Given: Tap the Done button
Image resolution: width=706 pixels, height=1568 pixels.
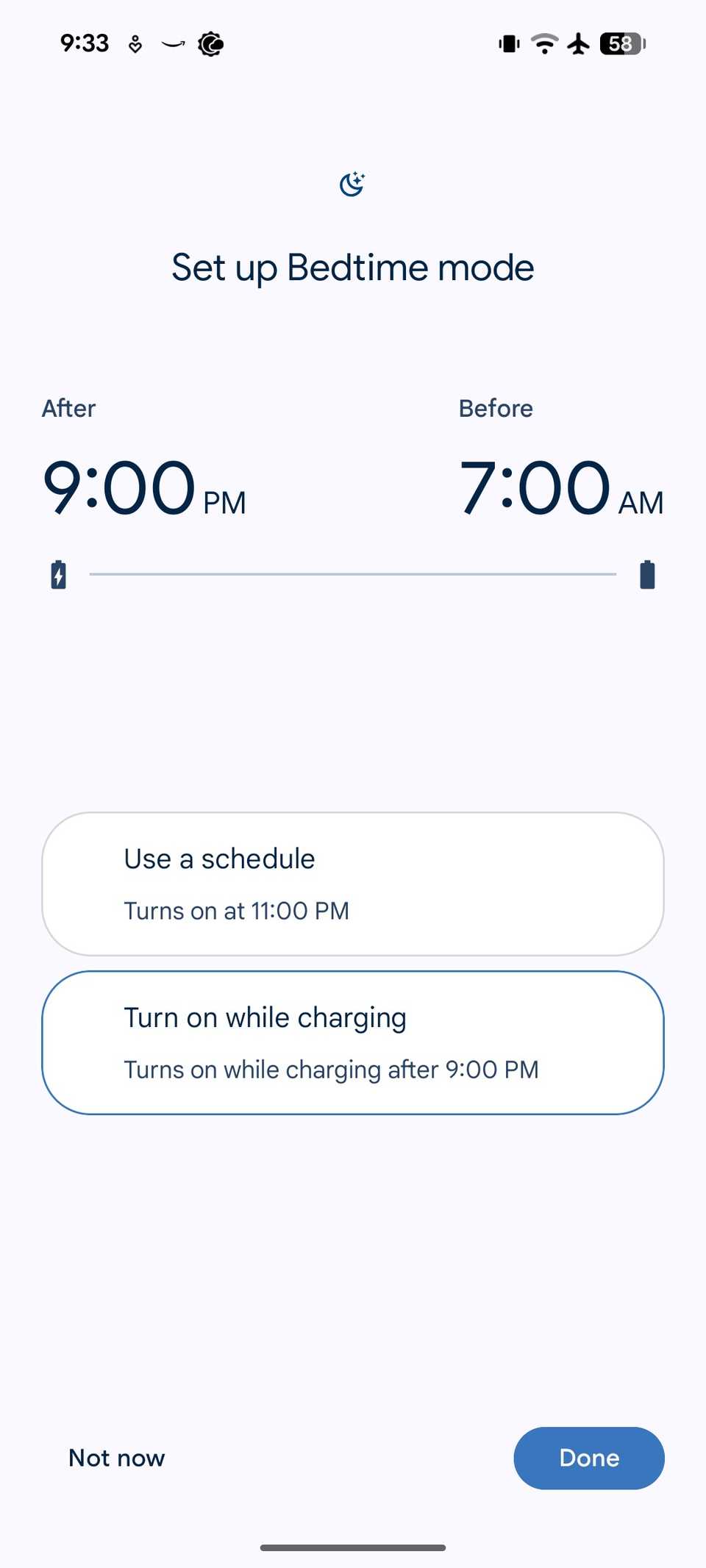Looking at the screenshot, I should point(588,1458).
